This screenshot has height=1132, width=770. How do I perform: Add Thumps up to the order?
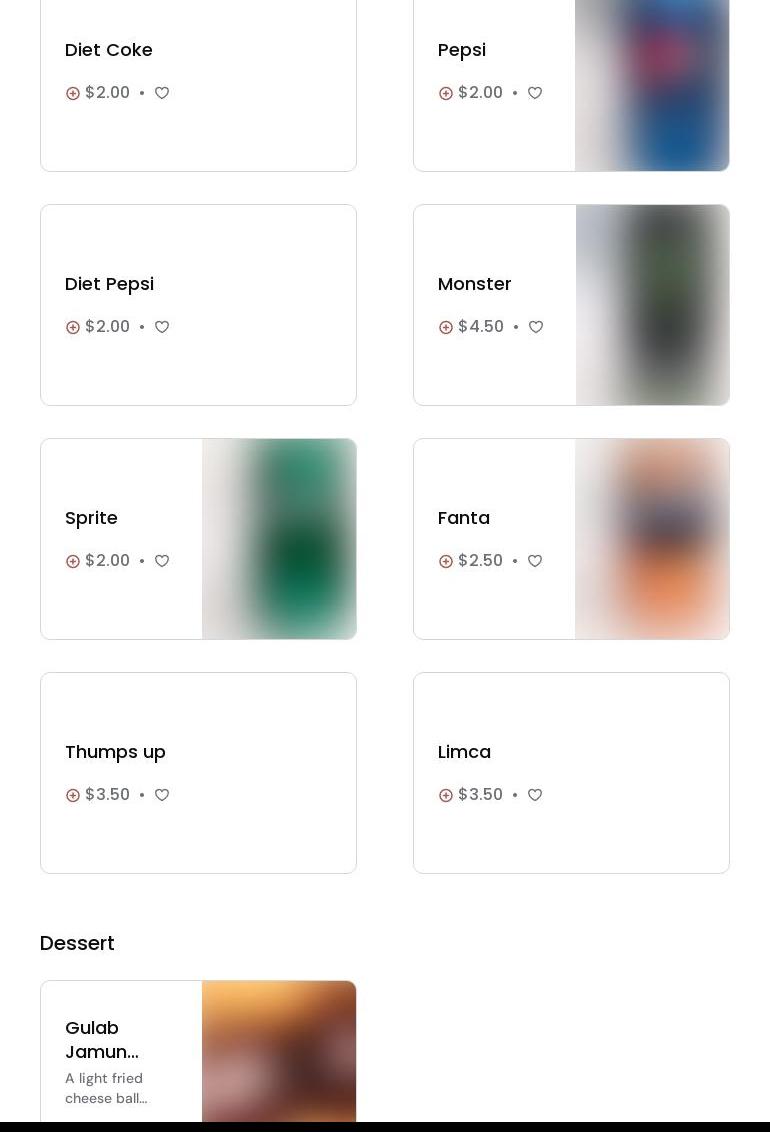pyautogui.click(x=73, y=795)
